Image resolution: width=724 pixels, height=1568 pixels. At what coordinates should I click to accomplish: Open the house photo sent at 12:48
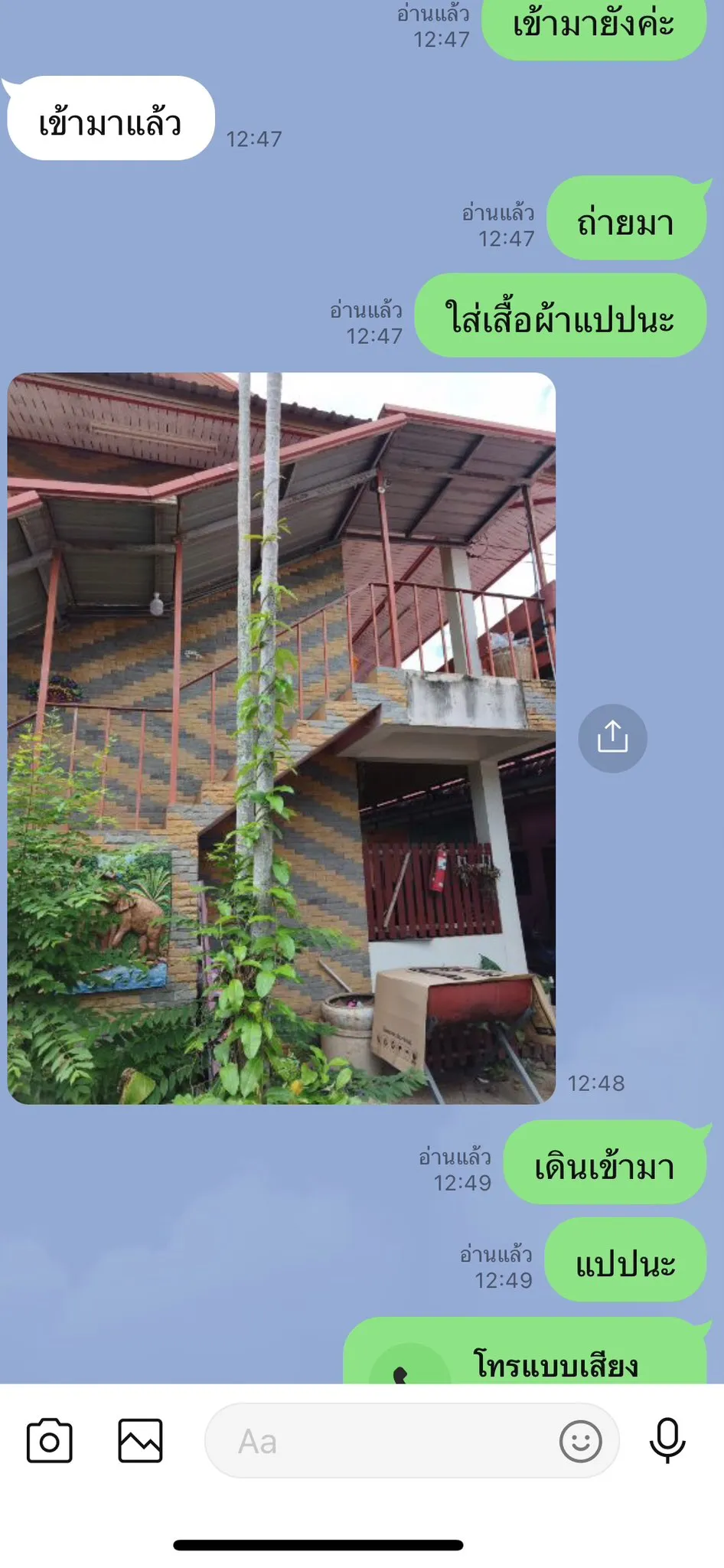click(x=282, y=738)
